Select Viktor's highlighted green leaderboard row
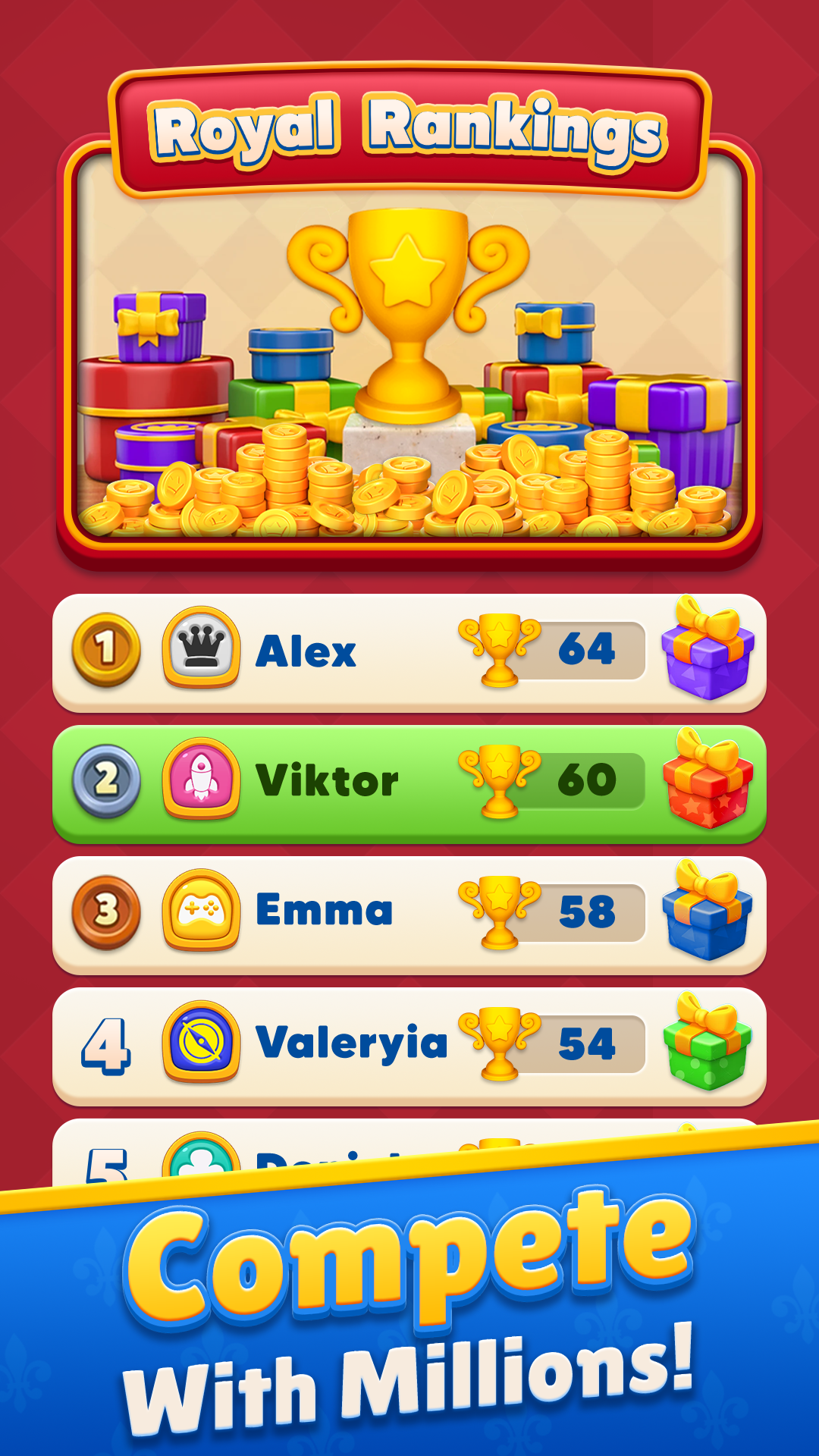Image resolution: width=819 pixels, height=1456 pixels. [x=409, y=783]
